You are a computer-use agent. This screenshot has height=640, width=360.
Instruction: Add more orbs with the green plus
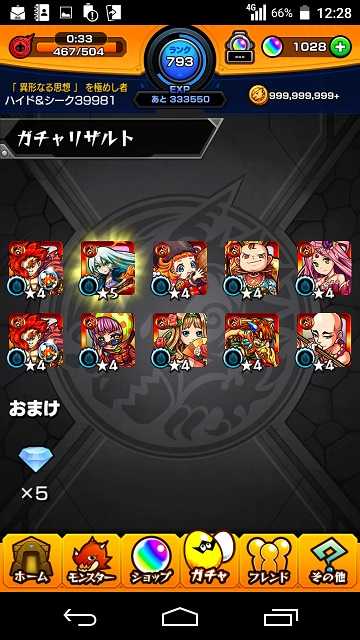pos(340,47)
